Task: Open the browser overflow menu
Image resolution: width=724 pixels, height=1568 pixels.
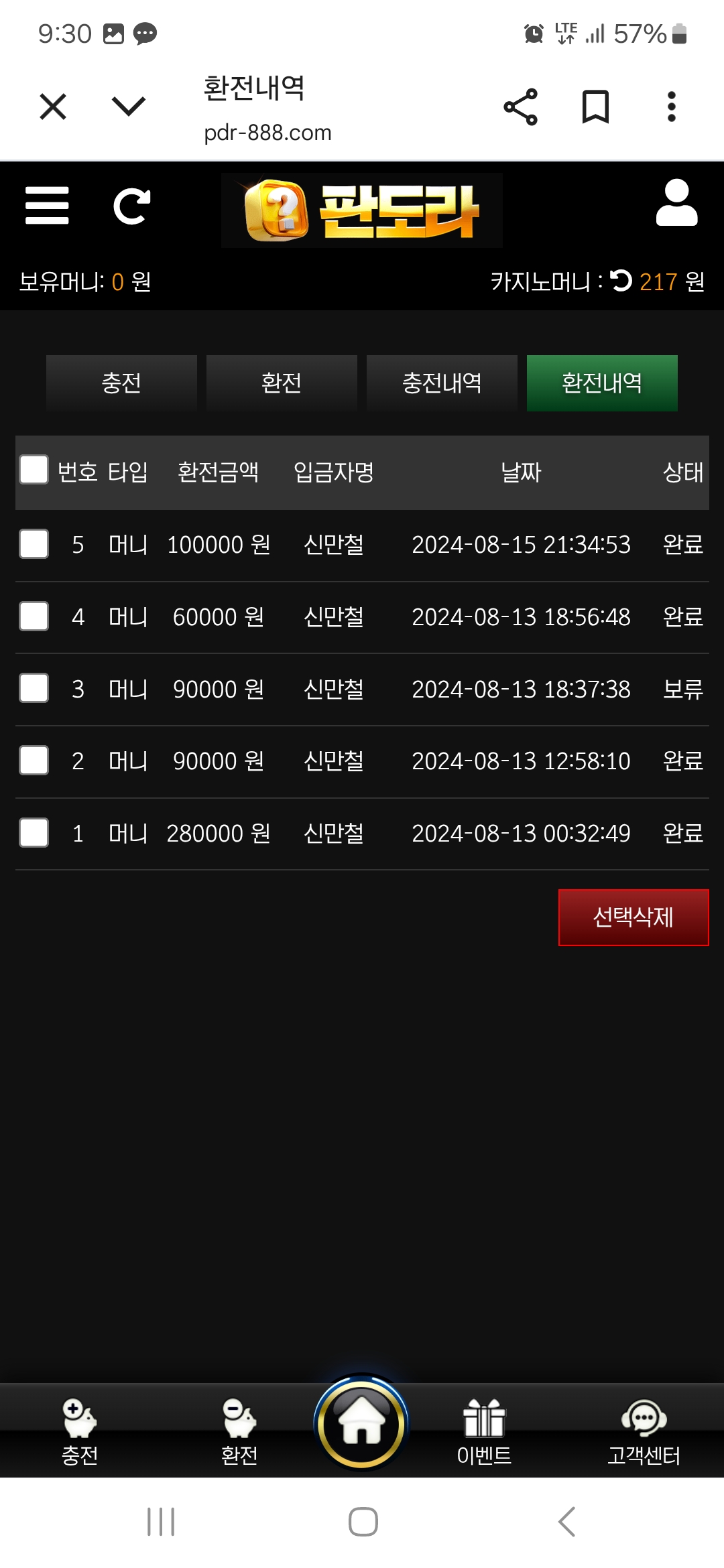Action: 671,107
